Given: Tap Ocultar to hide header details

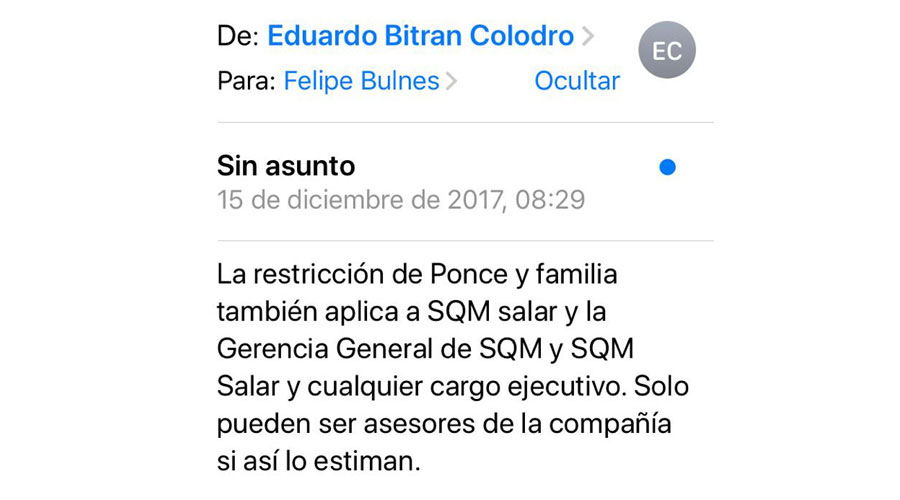Looking at the screenshot, I should coord(577,81).
